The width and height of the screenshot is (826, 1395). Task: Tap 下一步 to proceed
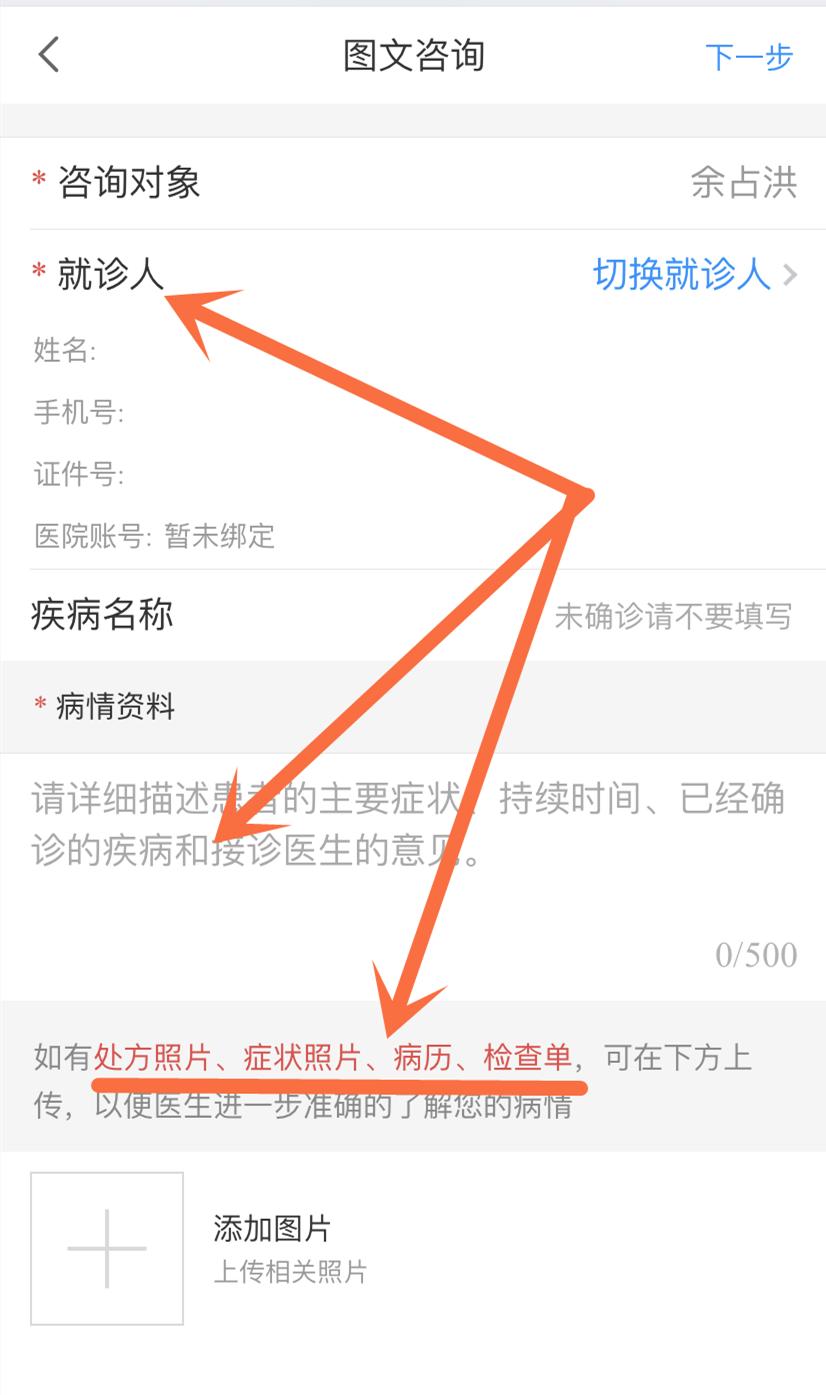point(748,57)
